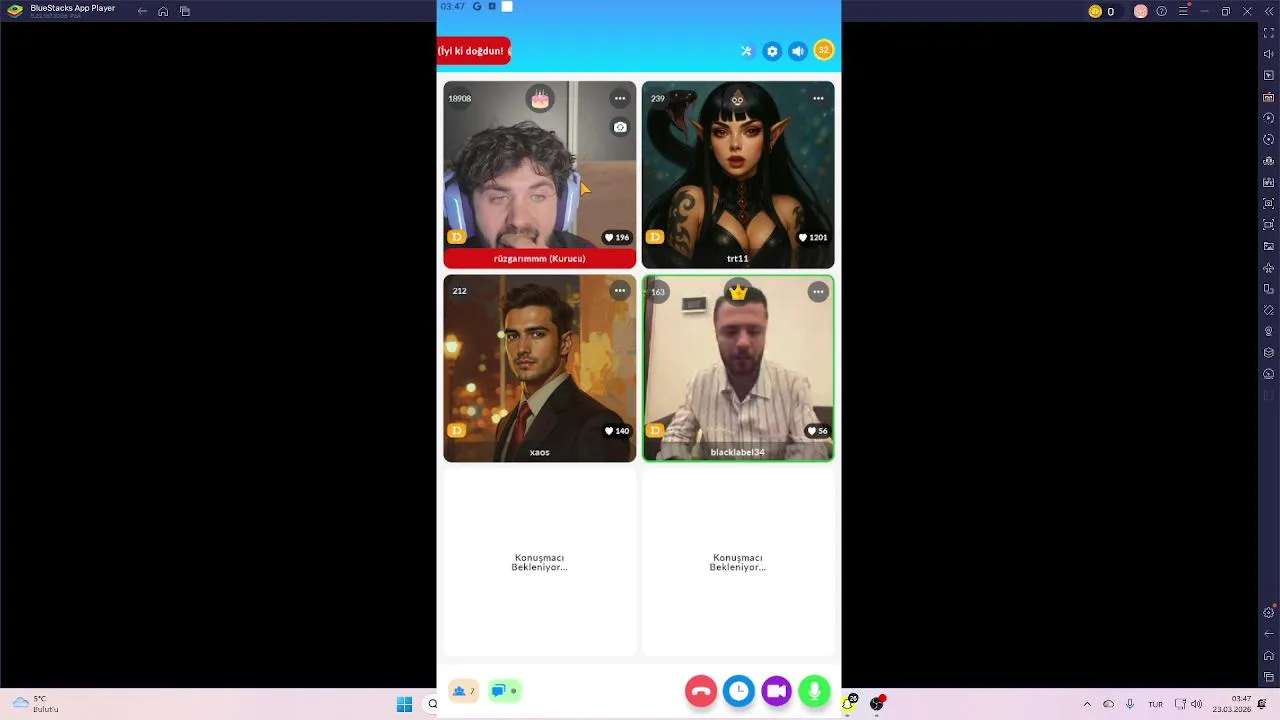Open options menu on blacklabel34's tile
This screenshot has width=1280, height=720.
point(818,292)
